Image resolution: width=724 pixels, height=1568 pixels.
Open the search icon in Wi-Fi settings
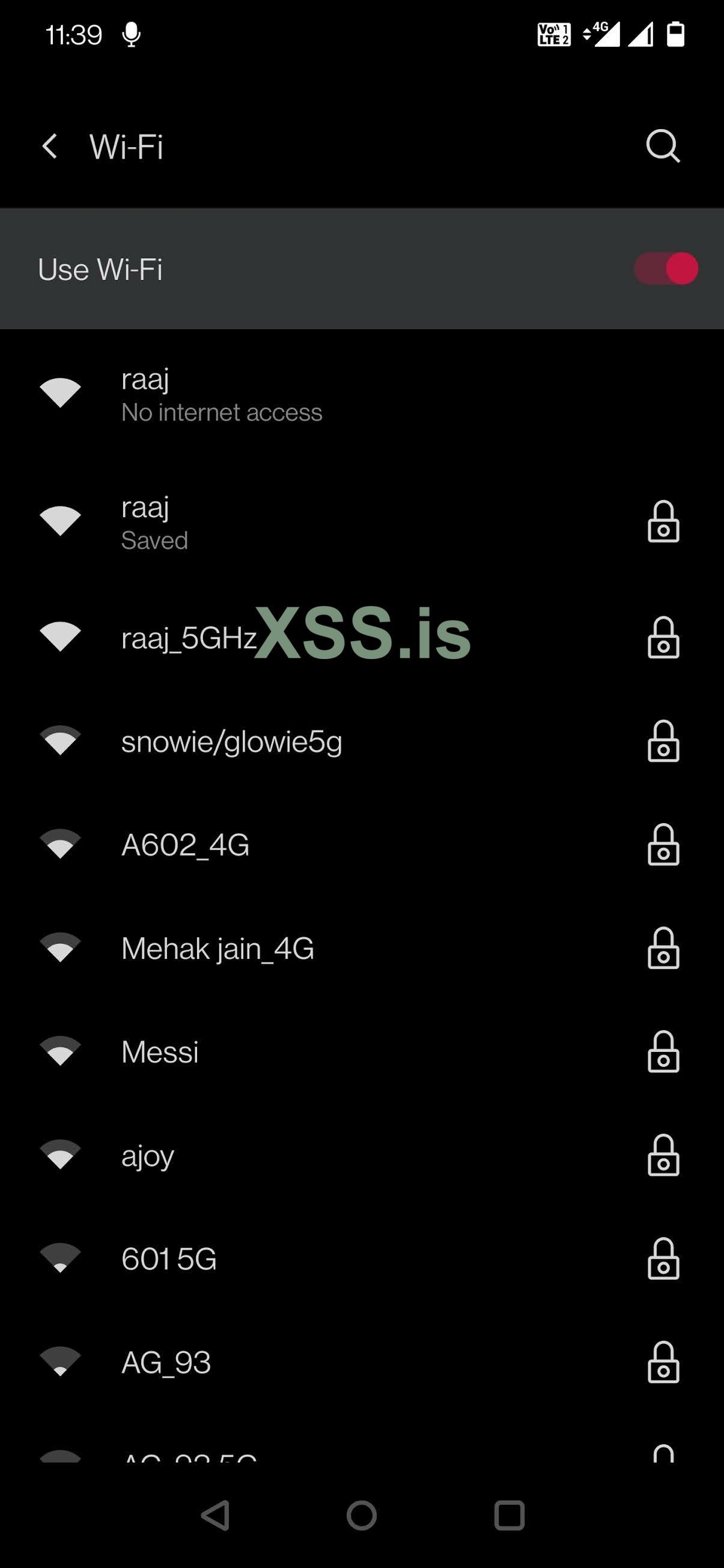pyautogui.click(x=663, y=146)
